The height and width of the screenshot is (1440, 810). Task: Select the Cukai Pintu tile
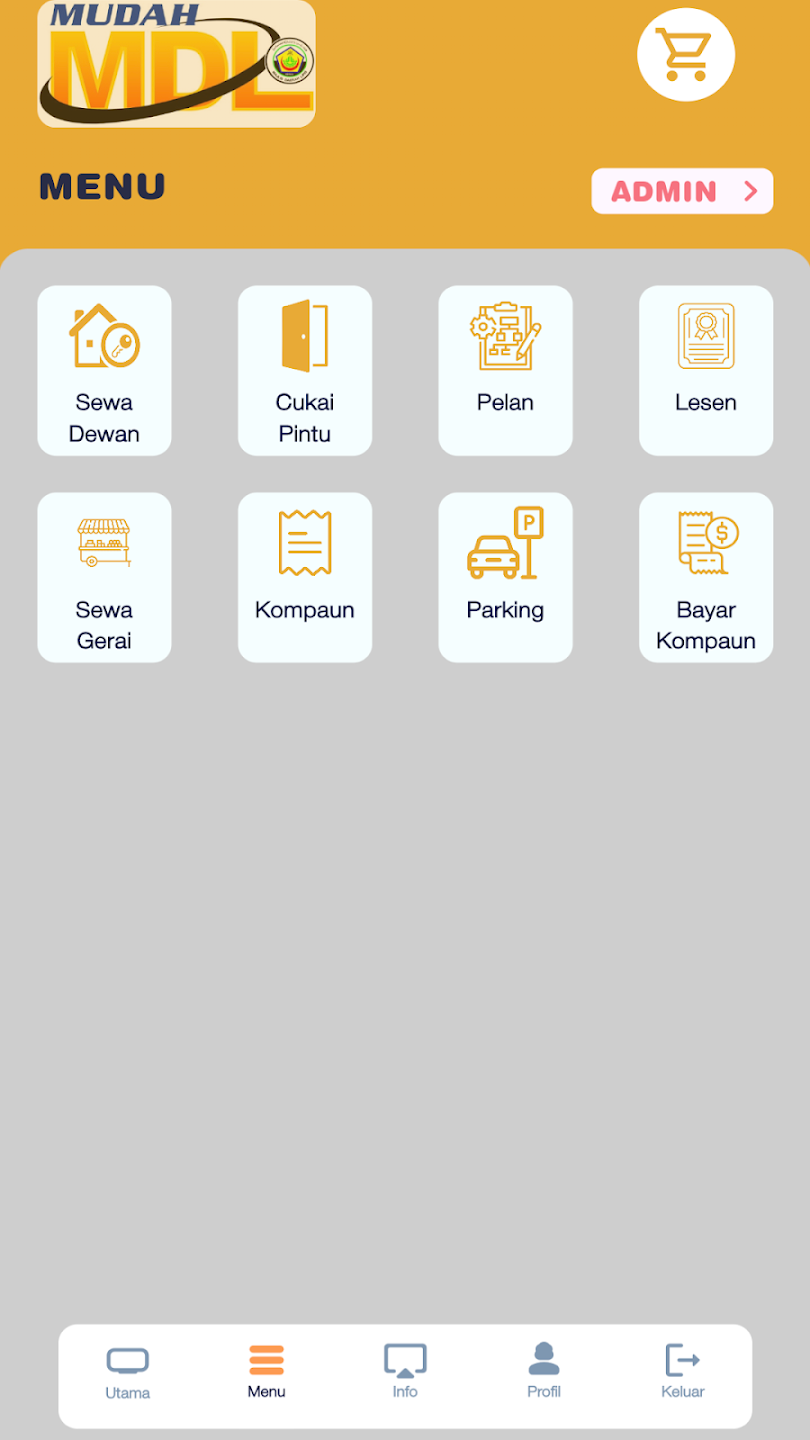coord(305,370)
